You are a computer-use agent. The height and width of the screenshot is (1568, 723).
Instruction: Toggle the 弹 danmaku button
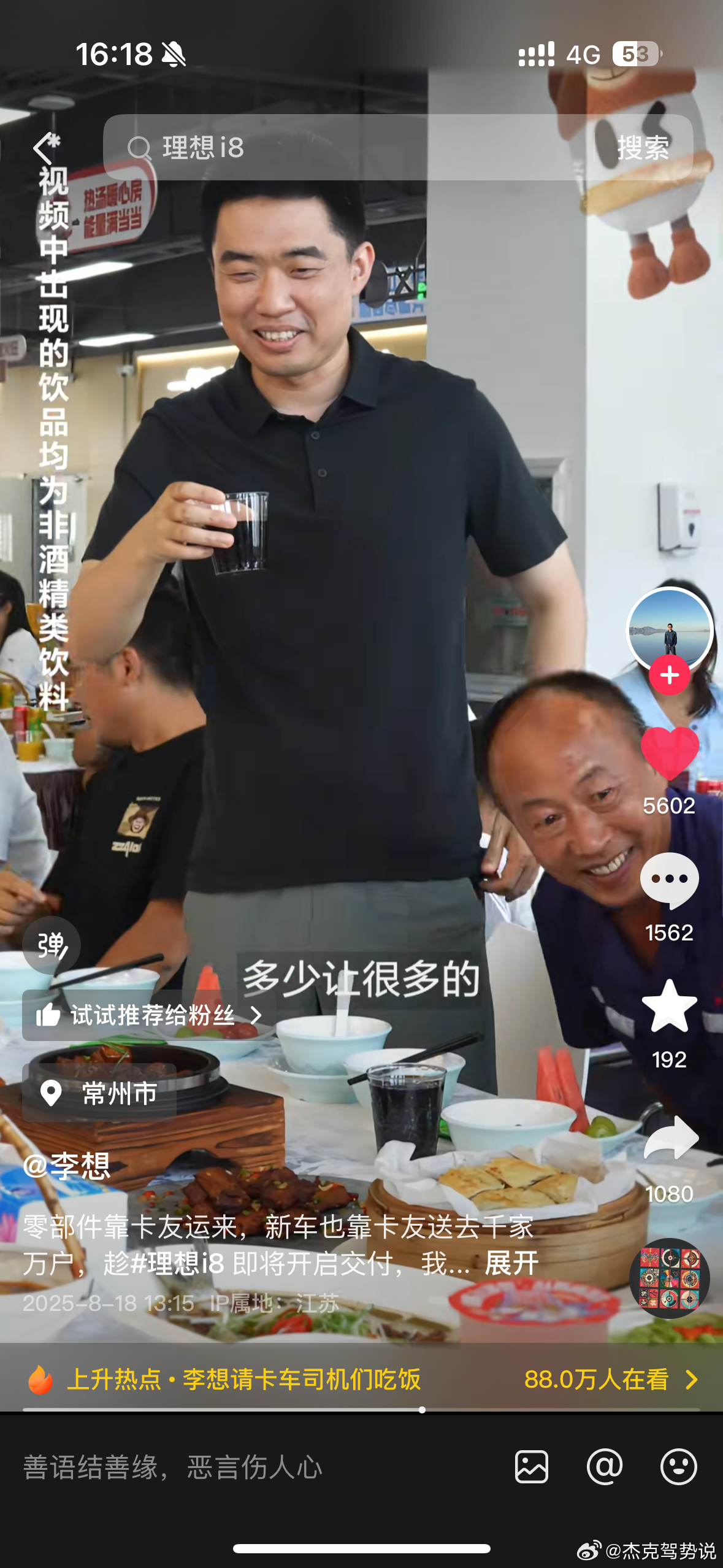52,945
